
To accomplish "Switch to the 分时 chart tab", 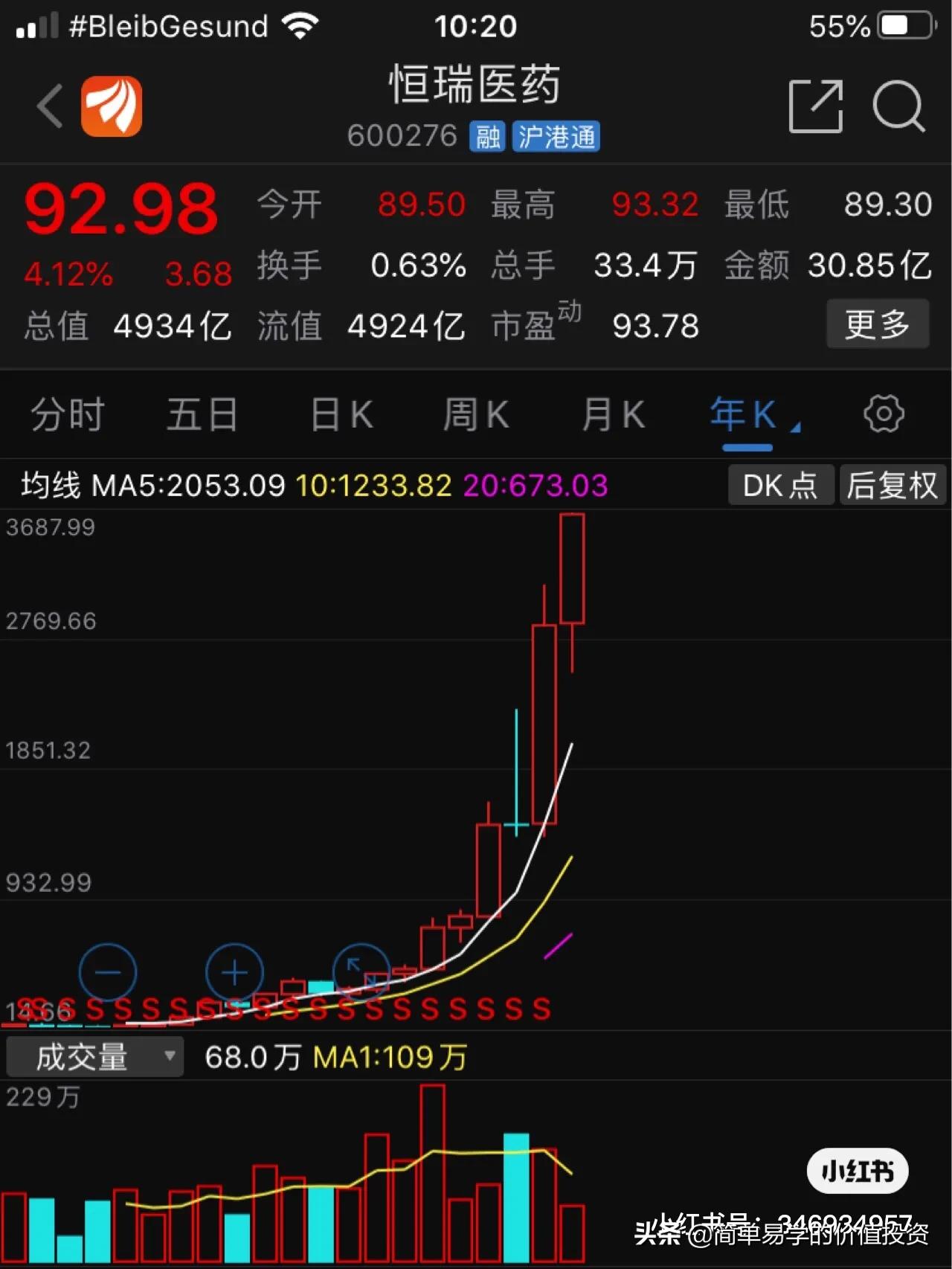I will pyautogui.click(x=68, y=414).
